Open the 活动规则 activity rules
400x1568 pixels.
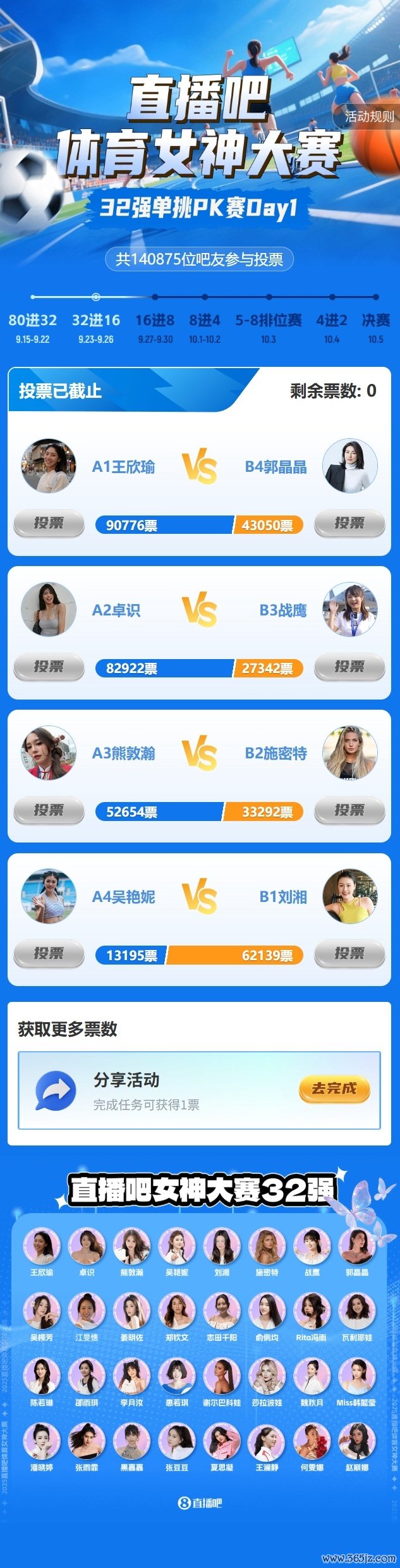tap(369, 116)
